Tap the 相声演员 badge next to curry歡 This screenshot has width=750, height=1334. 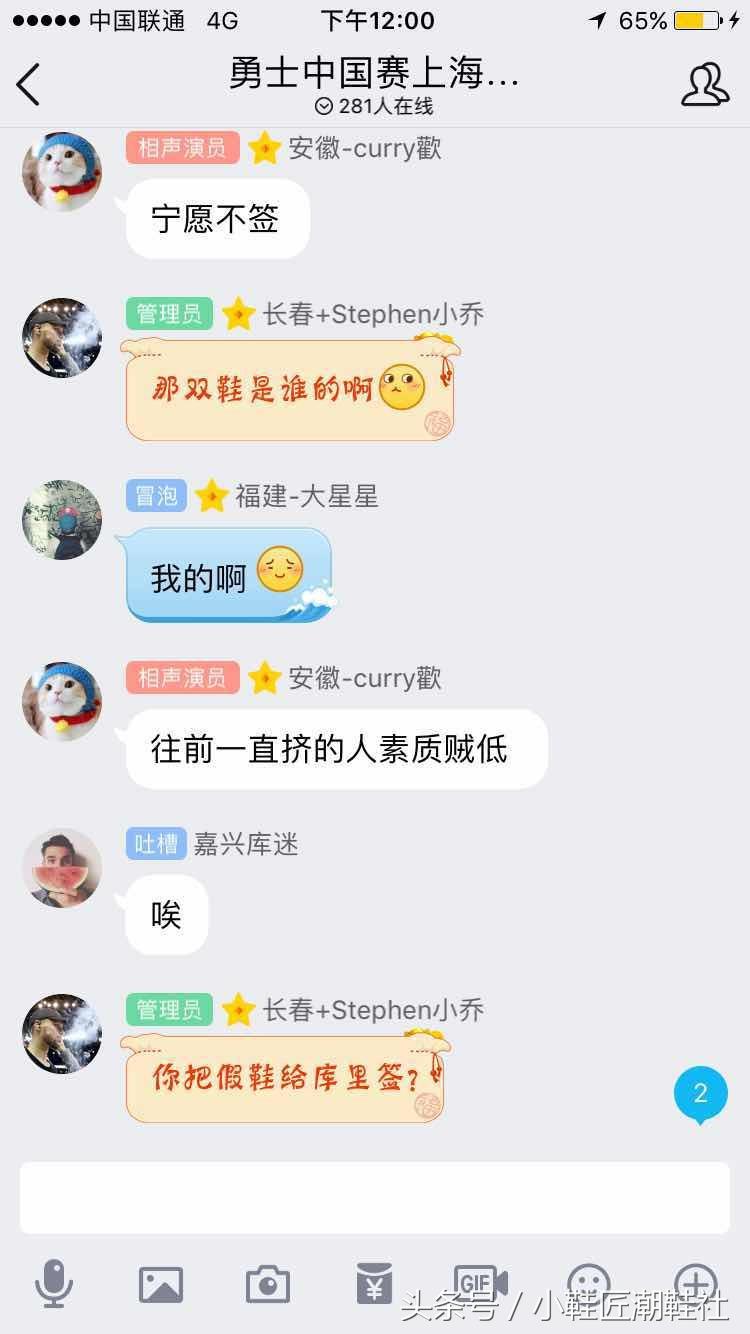[x=180, y=148]
